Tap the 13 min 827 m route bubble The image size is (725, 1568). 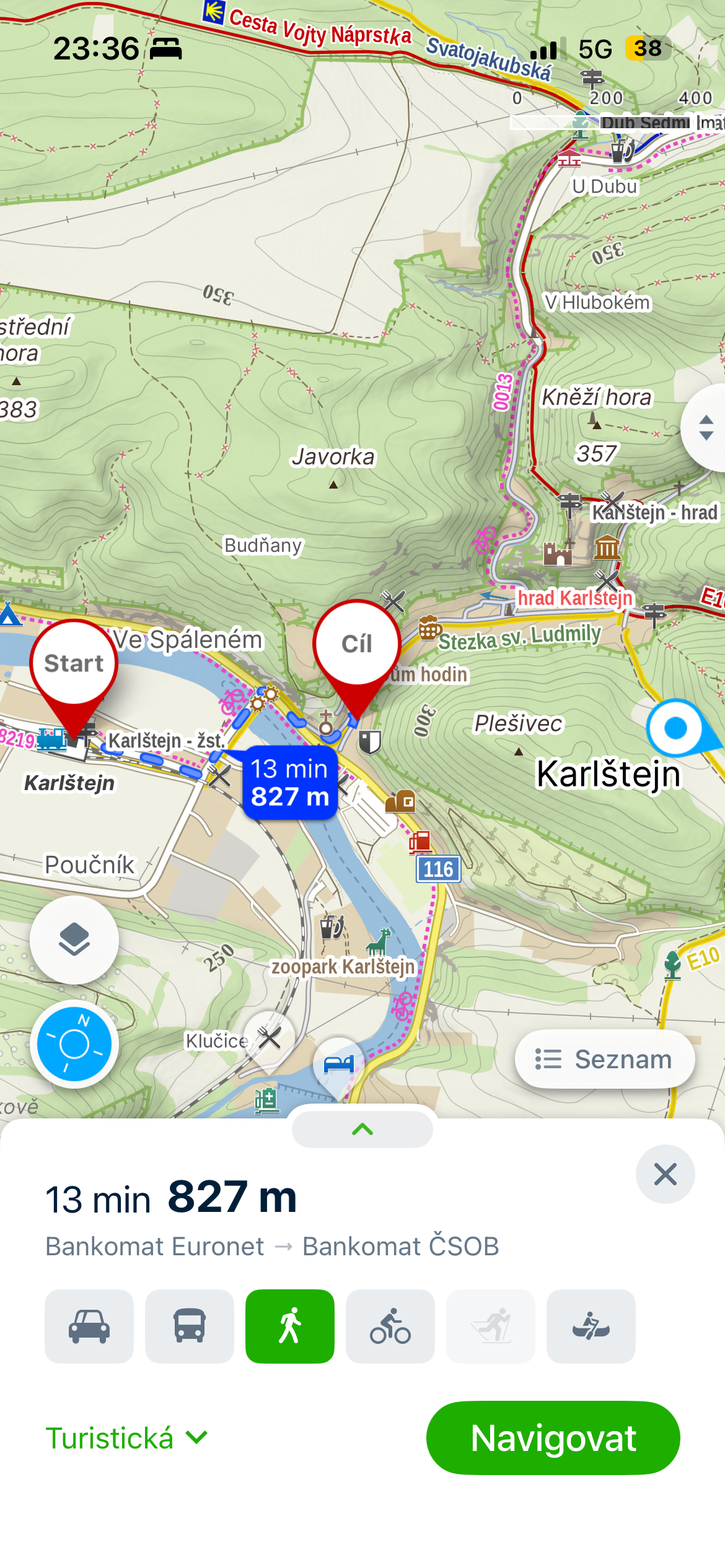tap(289, 782)
